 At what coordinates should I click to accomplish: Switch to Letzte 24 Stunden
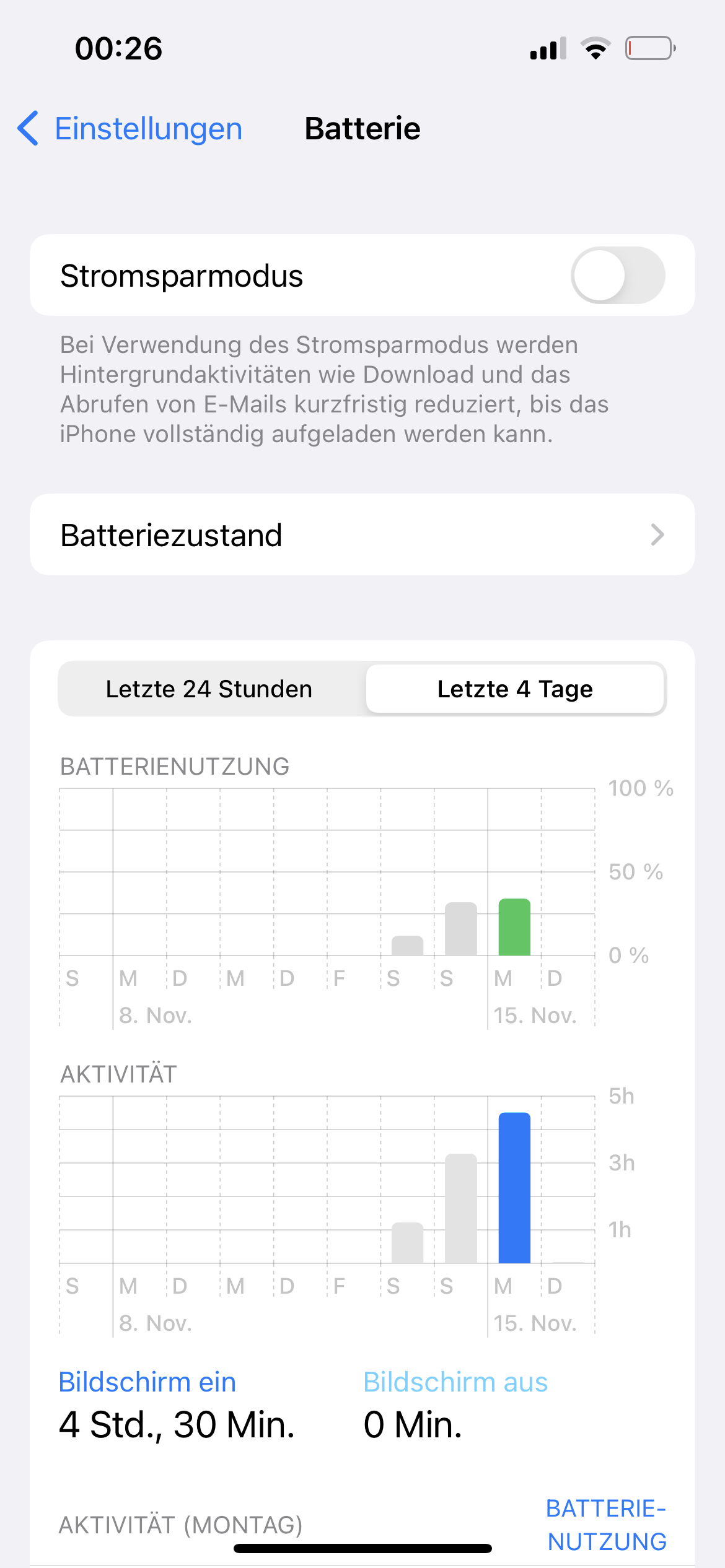coord(209,689)
